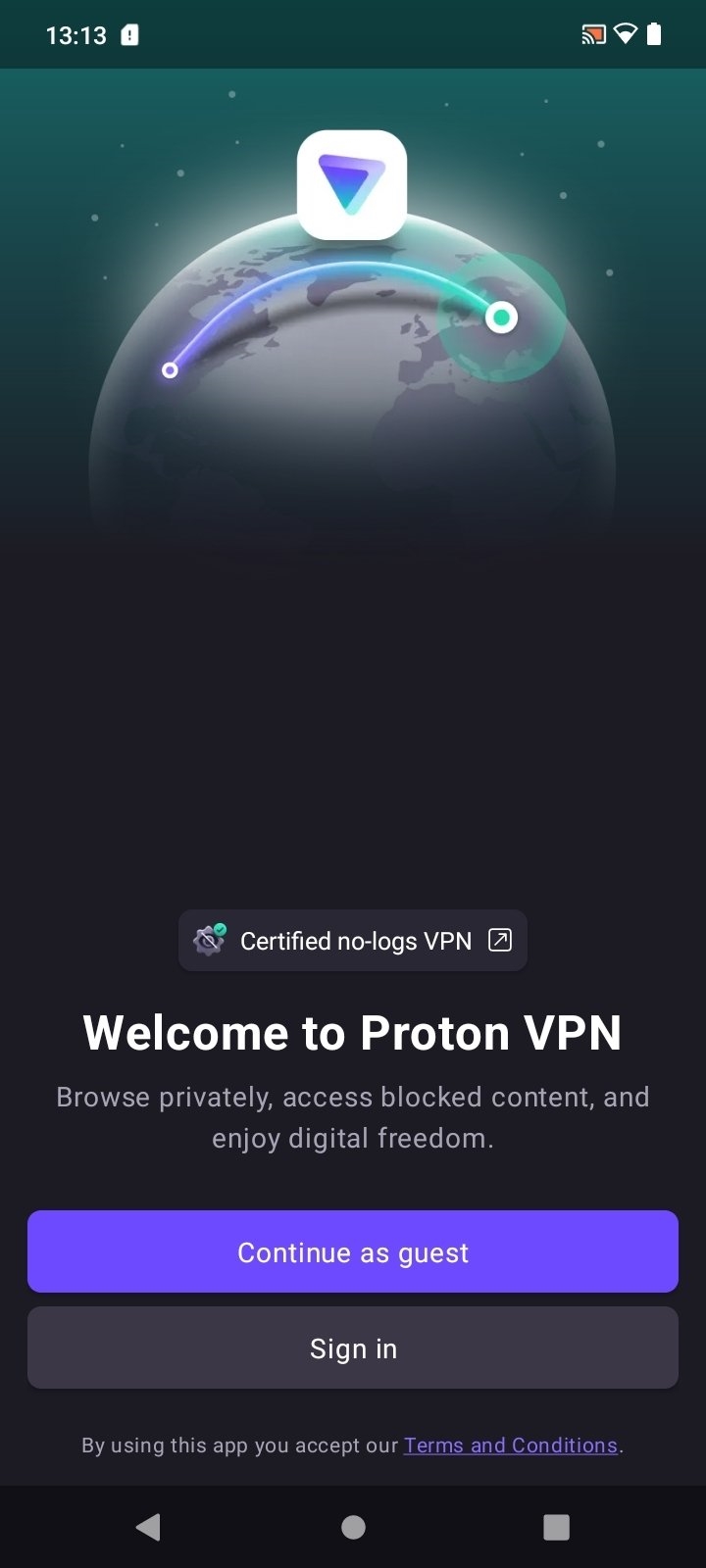The height and width of the screenshot is (1568, 706).
Task: Open the Certified no-logs VPN badge
Action: pyautogui.click(x=353, y=941)
